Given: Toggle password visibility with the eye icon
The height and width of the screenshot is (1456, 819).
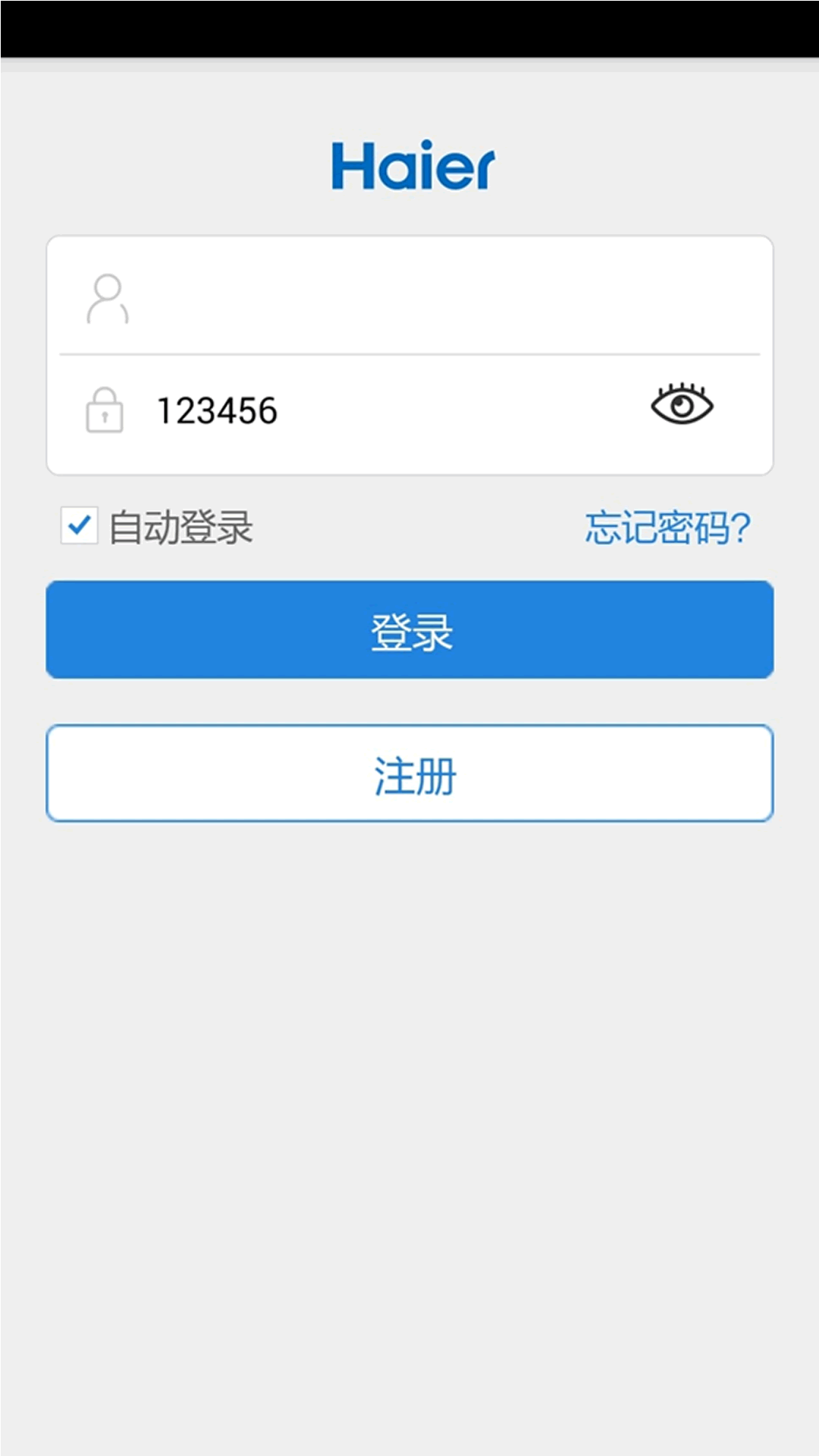Looking at the screenshot, I should click(682, 403).
